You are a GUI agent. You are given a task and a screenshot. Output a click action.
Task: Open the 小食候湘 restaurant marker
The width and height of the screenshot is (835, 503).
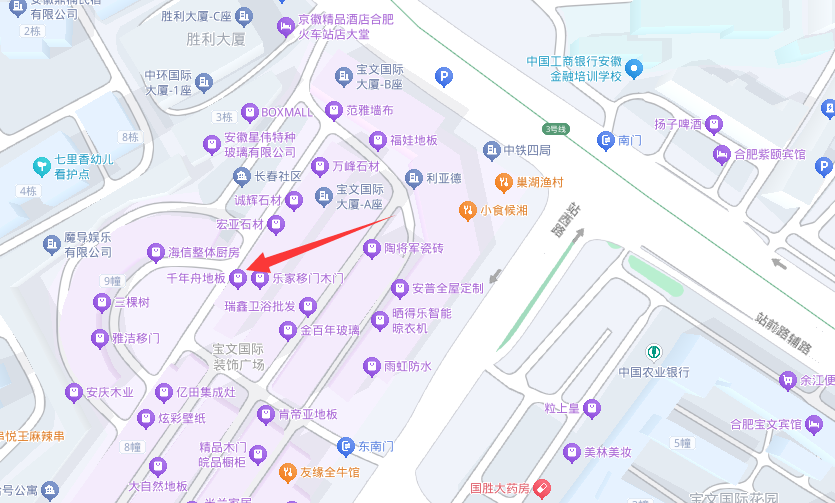[466, 210]
